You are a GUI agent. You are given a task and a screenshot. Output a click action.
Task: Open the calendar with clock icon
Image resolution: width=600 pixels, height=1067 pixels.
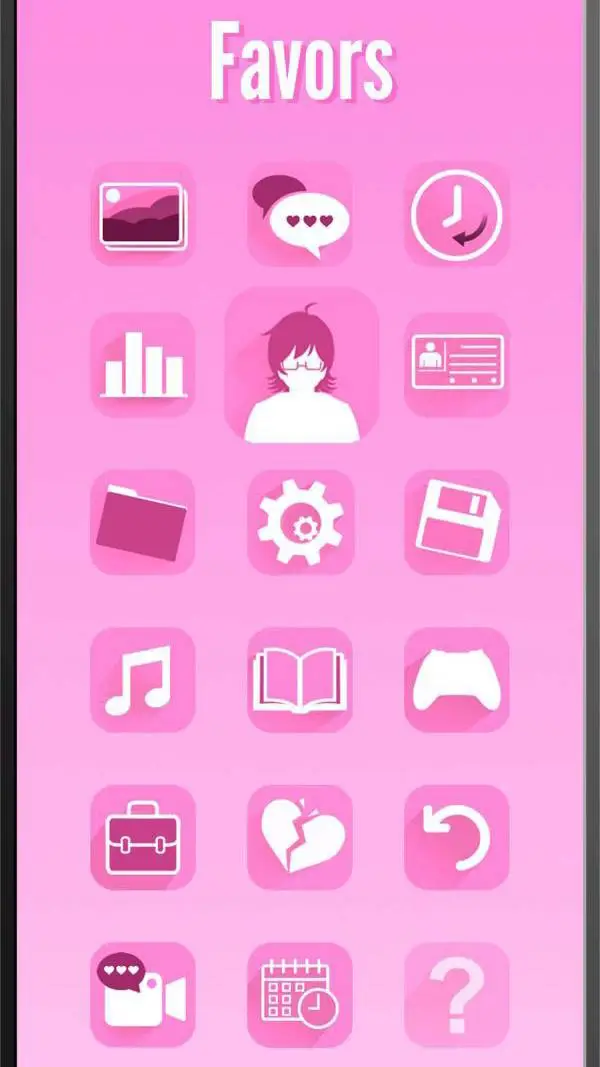coord(300,994)
